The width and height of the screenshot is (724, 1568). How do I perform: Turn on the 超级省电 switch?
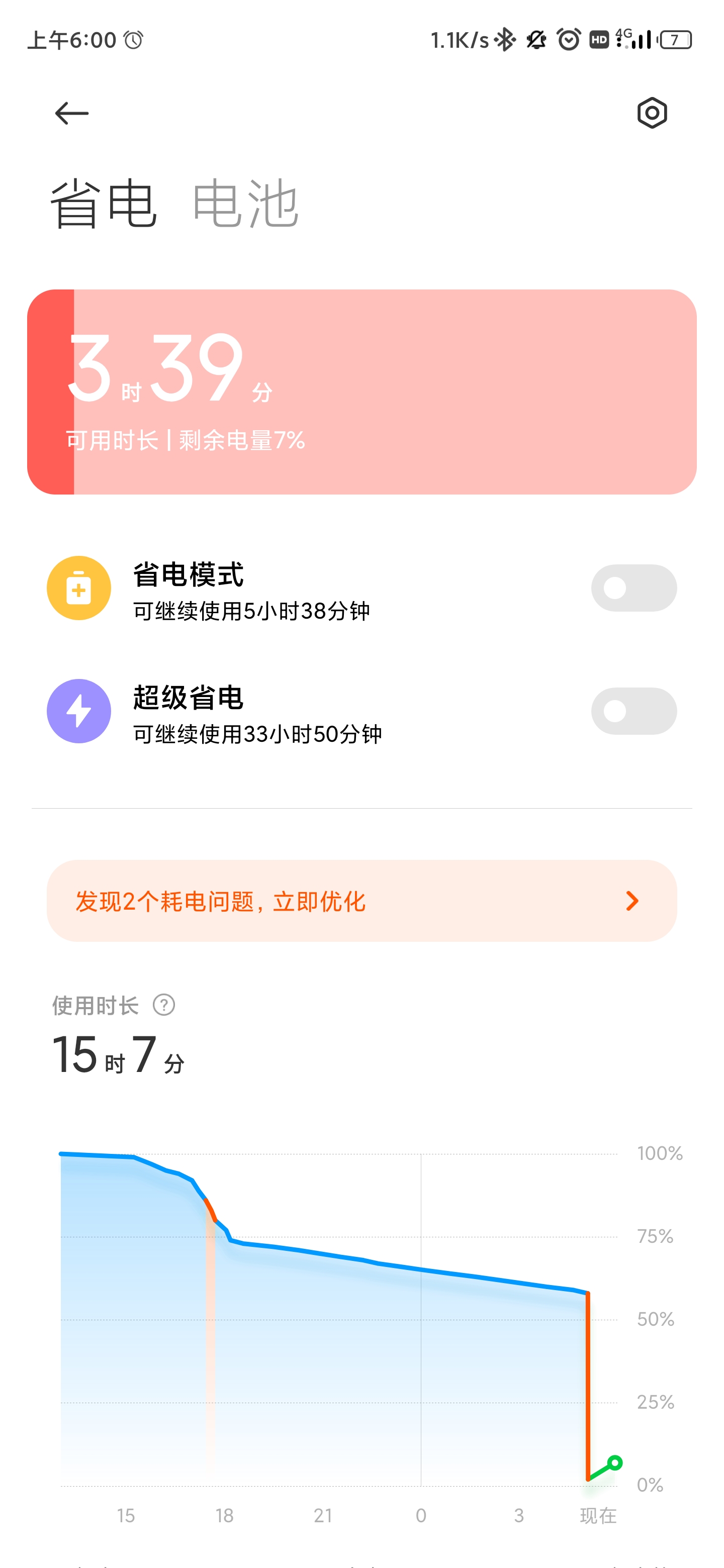[633, 711]
